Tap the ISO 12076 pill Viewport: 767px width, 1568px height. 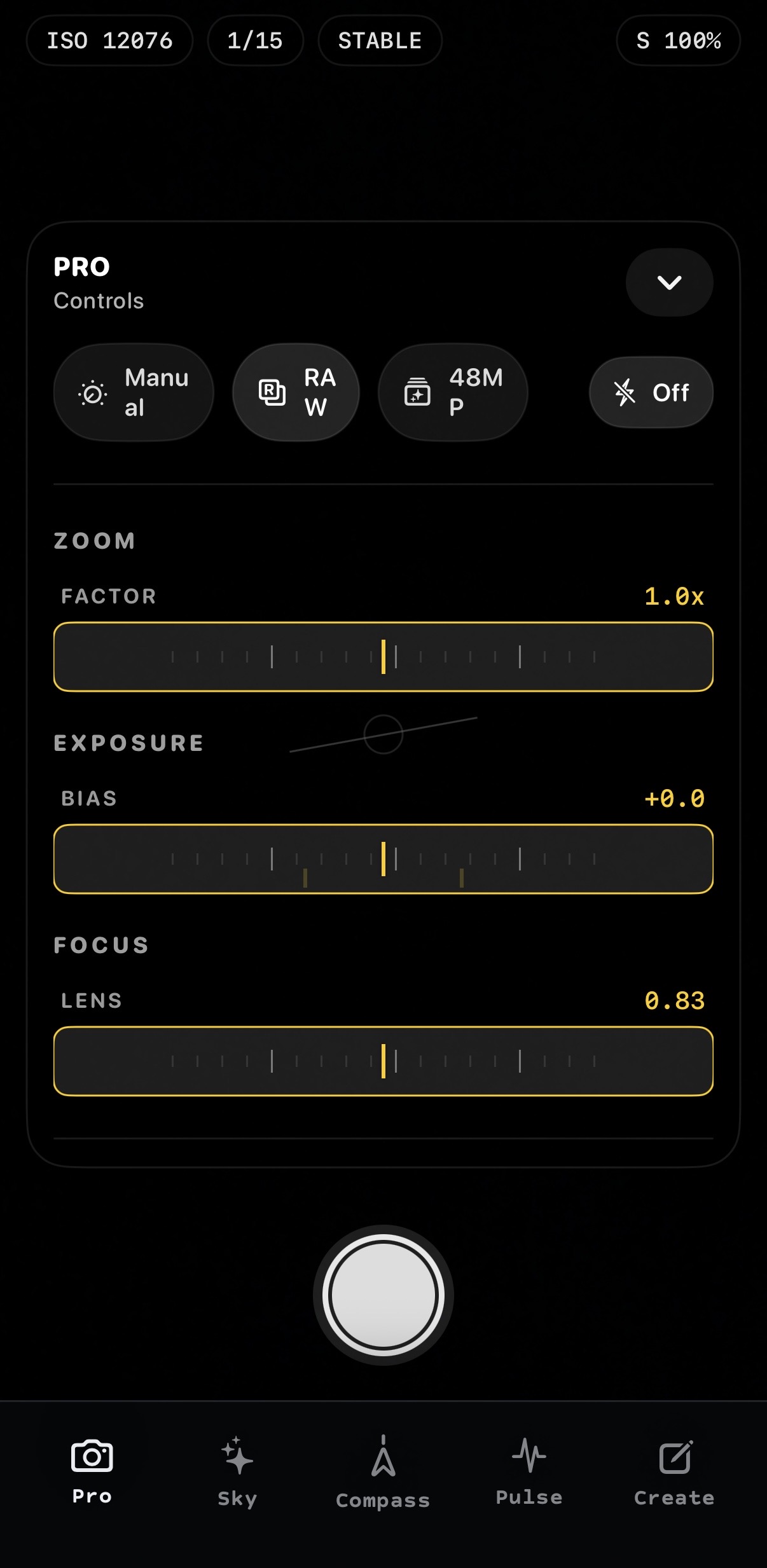109,41
